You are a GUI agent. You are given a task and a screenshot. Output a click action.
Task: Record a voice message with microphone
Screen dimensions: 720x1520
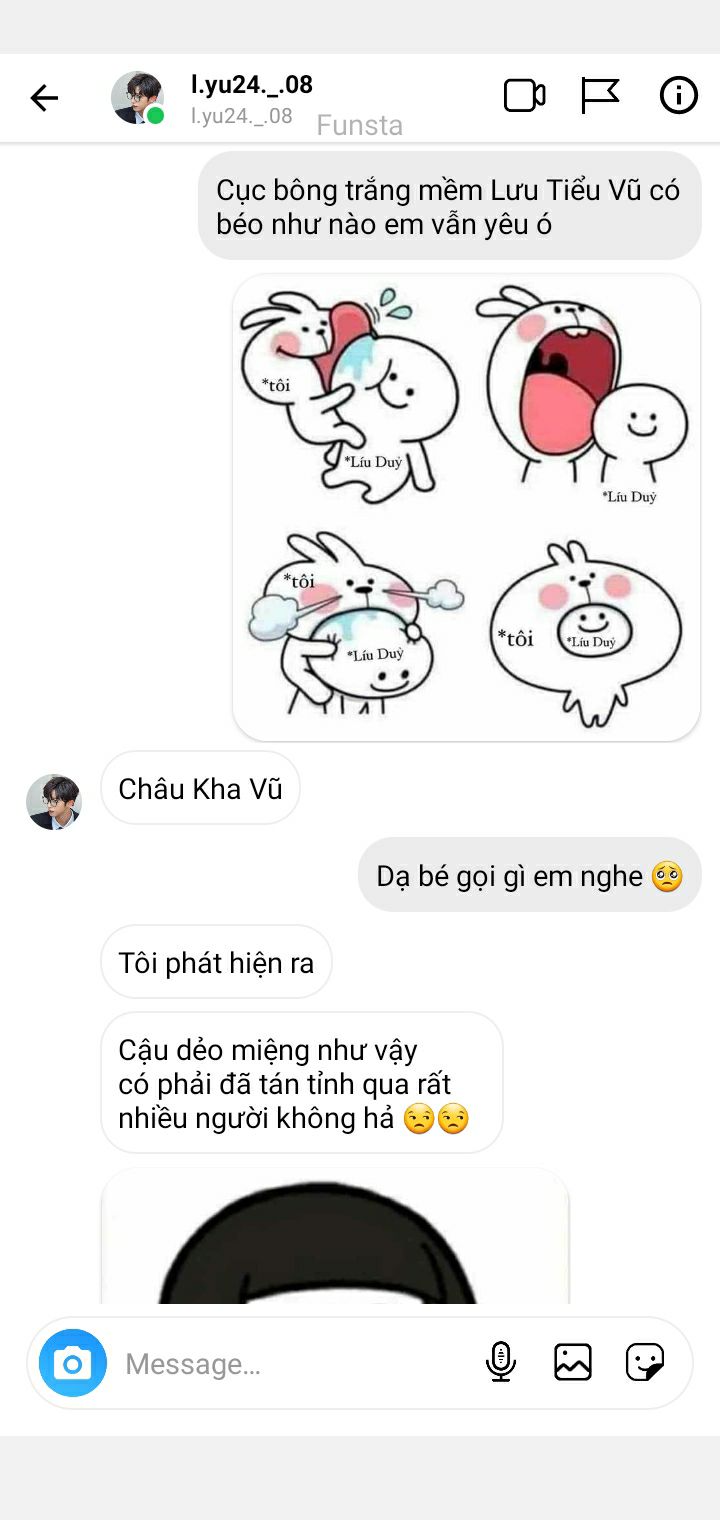click(500, 1362)
